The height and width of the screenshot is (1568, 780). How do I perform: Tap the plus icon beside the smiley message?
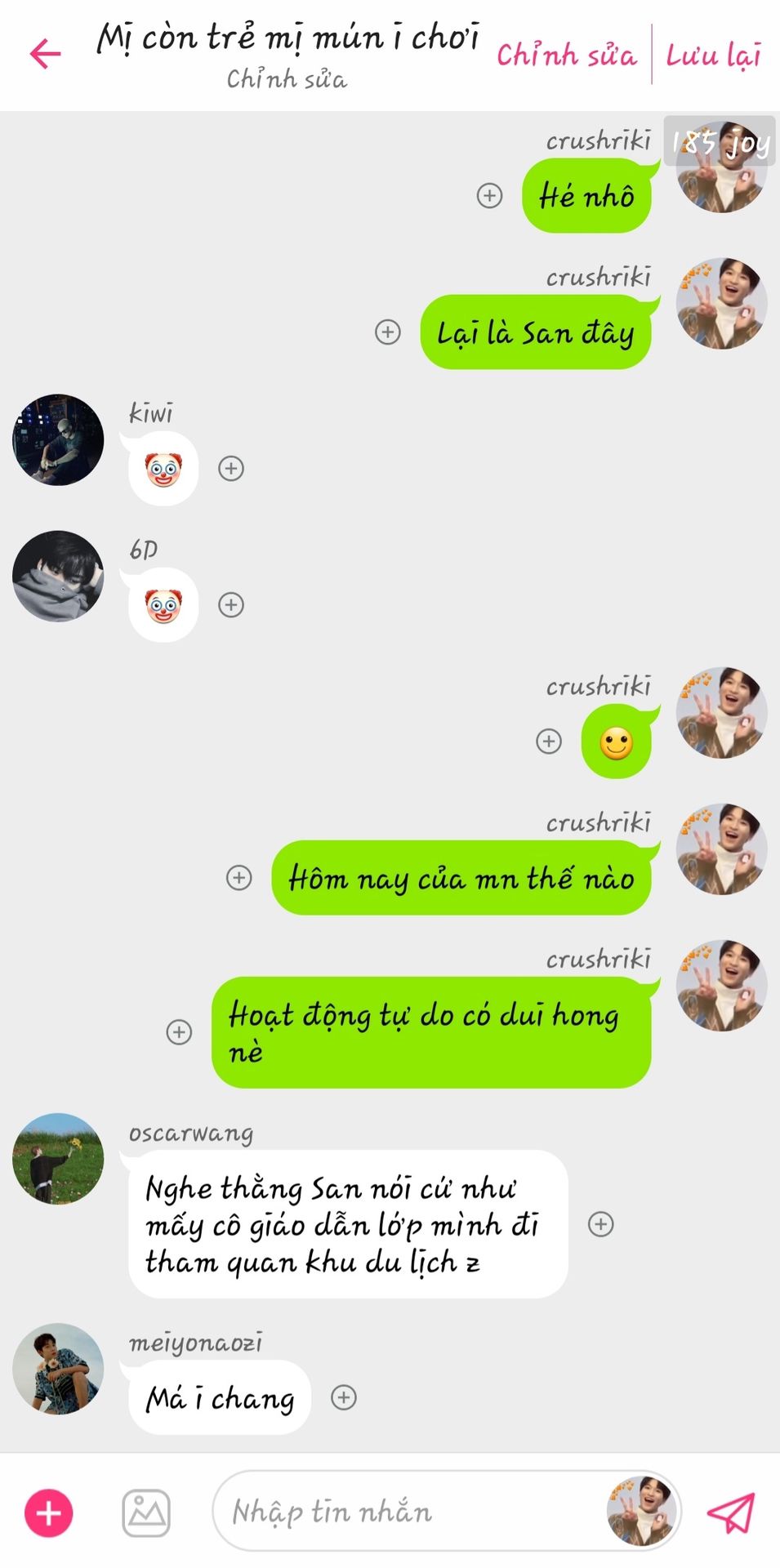pos(549,742)
